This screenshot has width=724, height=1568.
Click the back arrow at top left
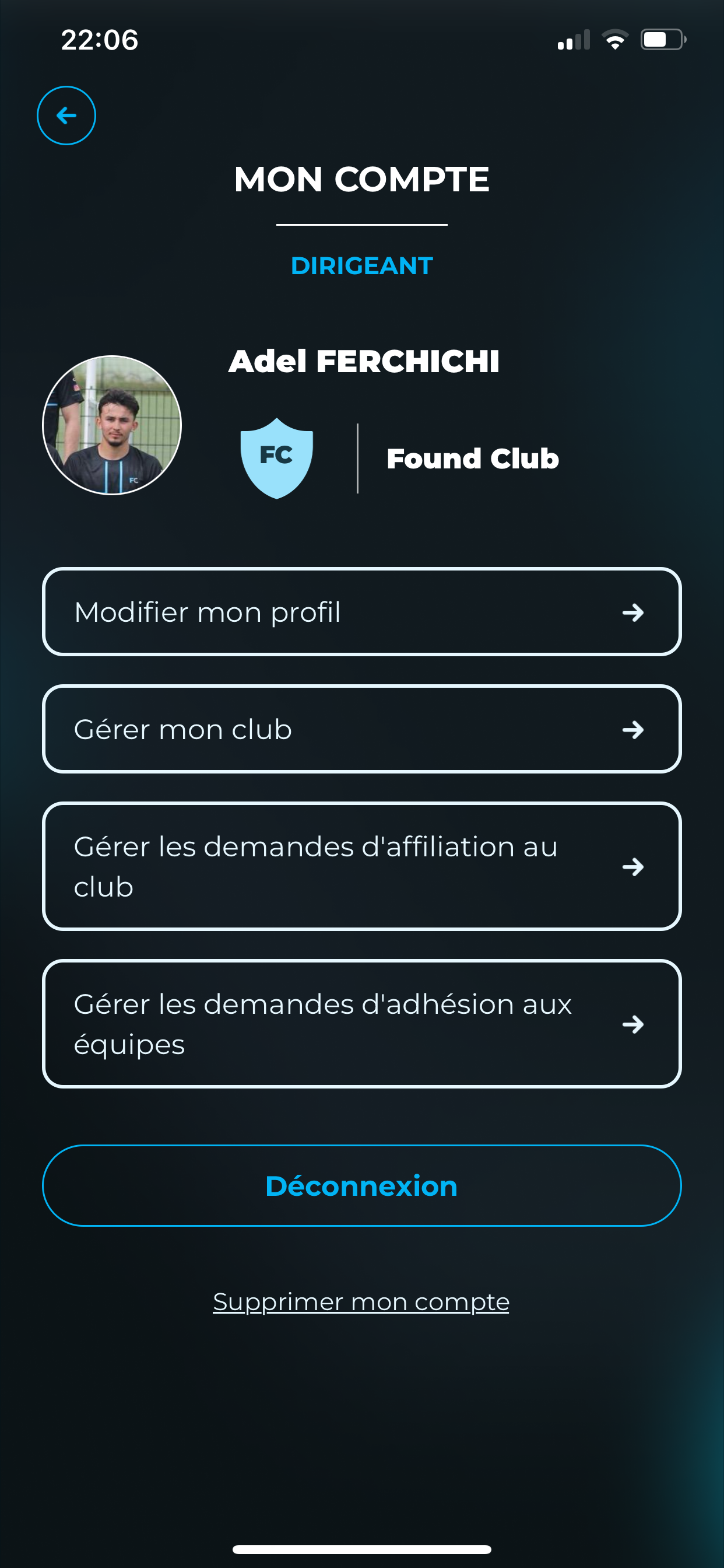pos(66,114)
